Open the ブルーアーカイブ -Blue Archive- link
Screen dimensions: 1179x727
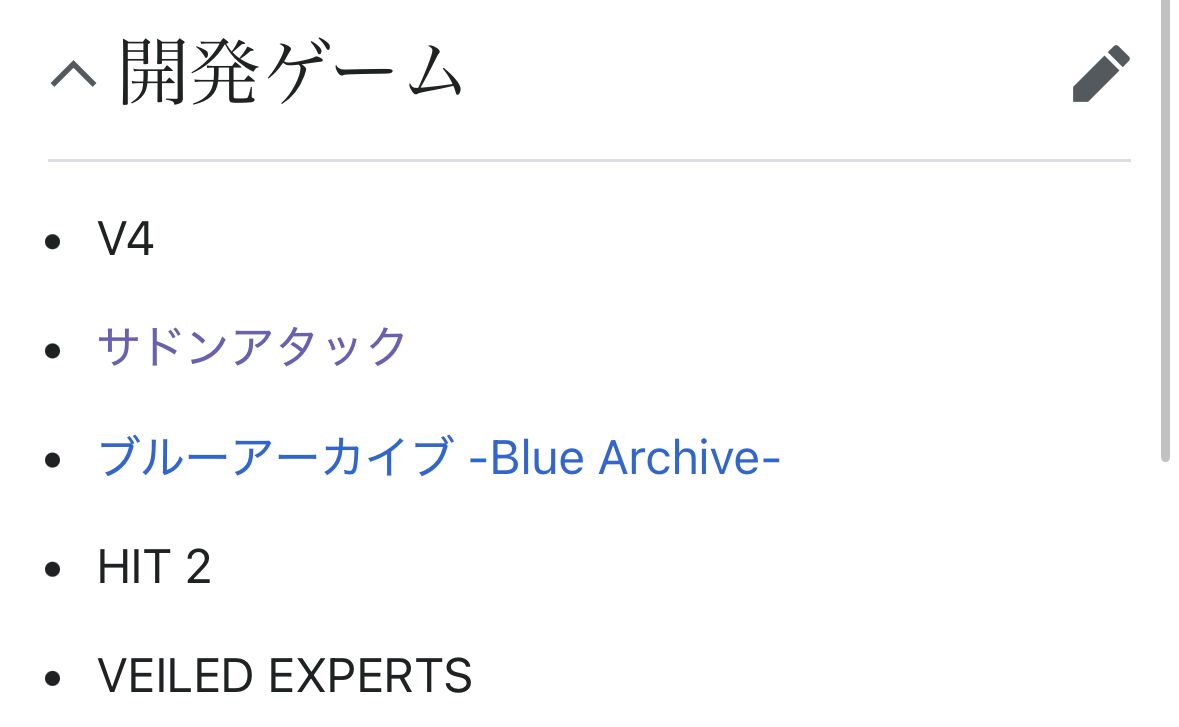pyautogui.click(x=439, y=458)
